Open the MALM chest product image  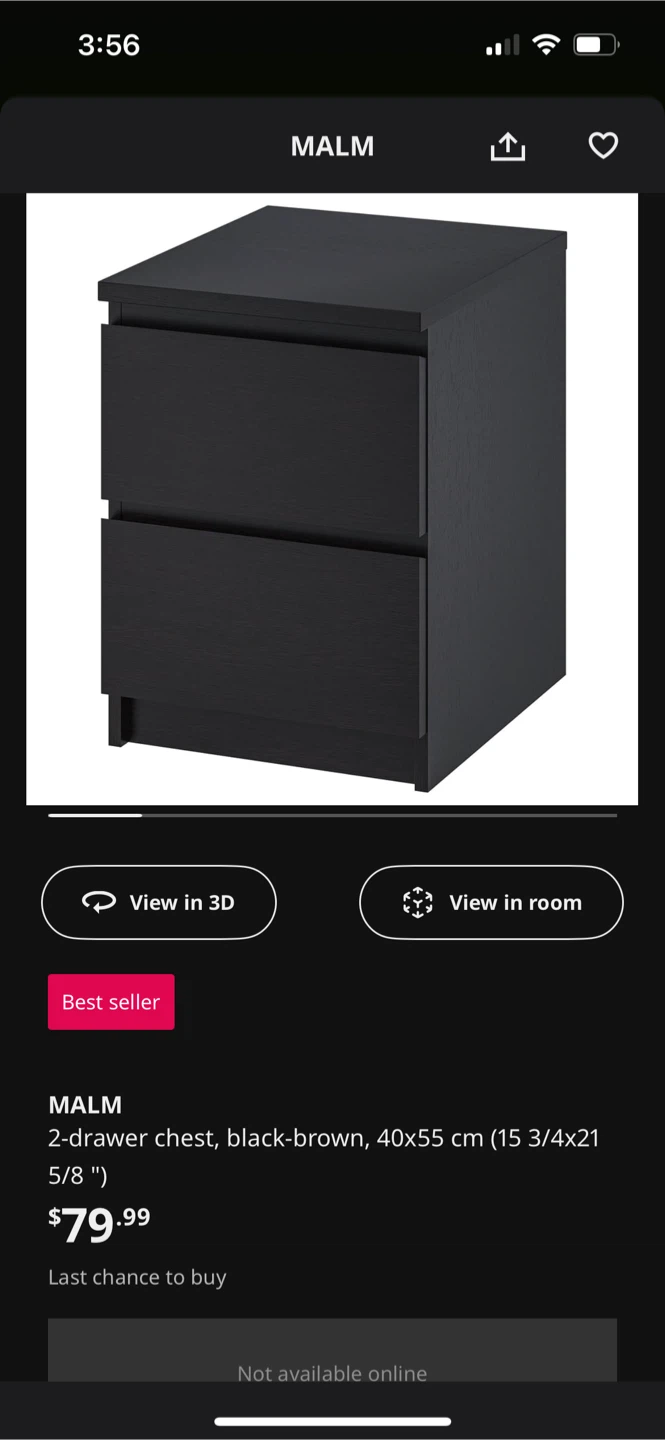point(332,498)
